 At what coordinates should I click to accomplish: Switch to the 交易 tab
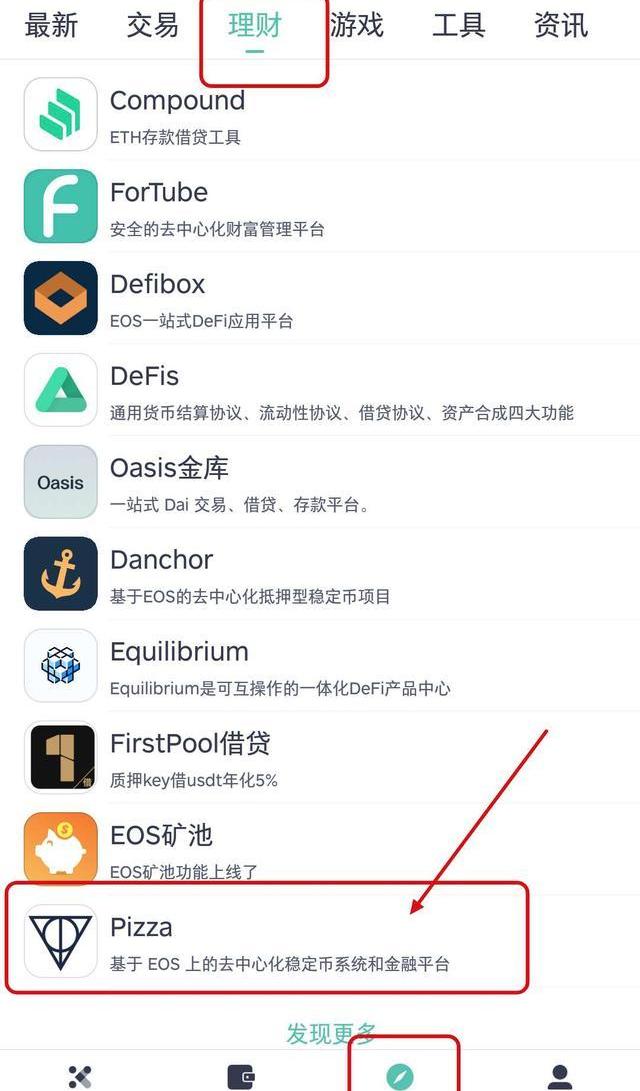click(153, 25)
